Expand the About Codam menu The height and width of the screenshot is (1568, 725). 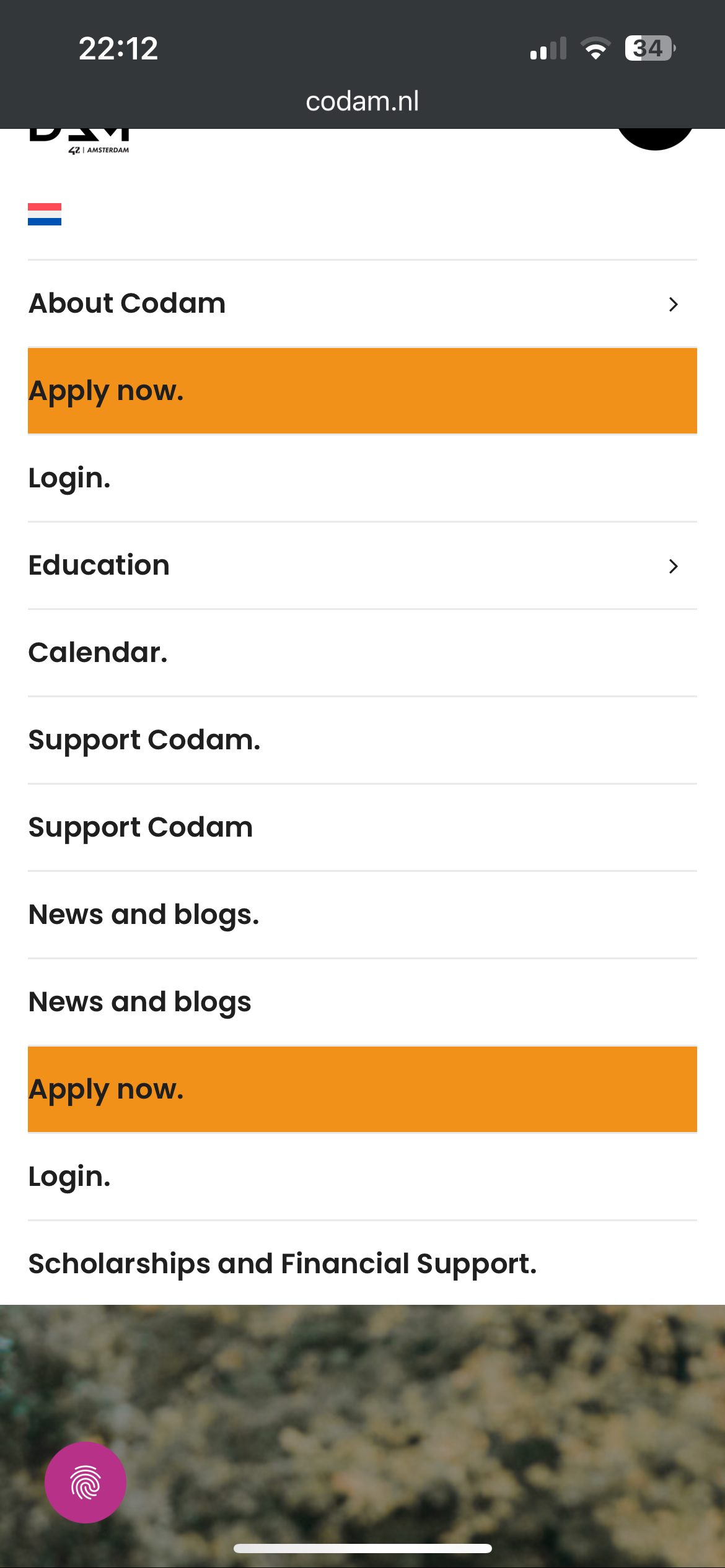[673, 304]
